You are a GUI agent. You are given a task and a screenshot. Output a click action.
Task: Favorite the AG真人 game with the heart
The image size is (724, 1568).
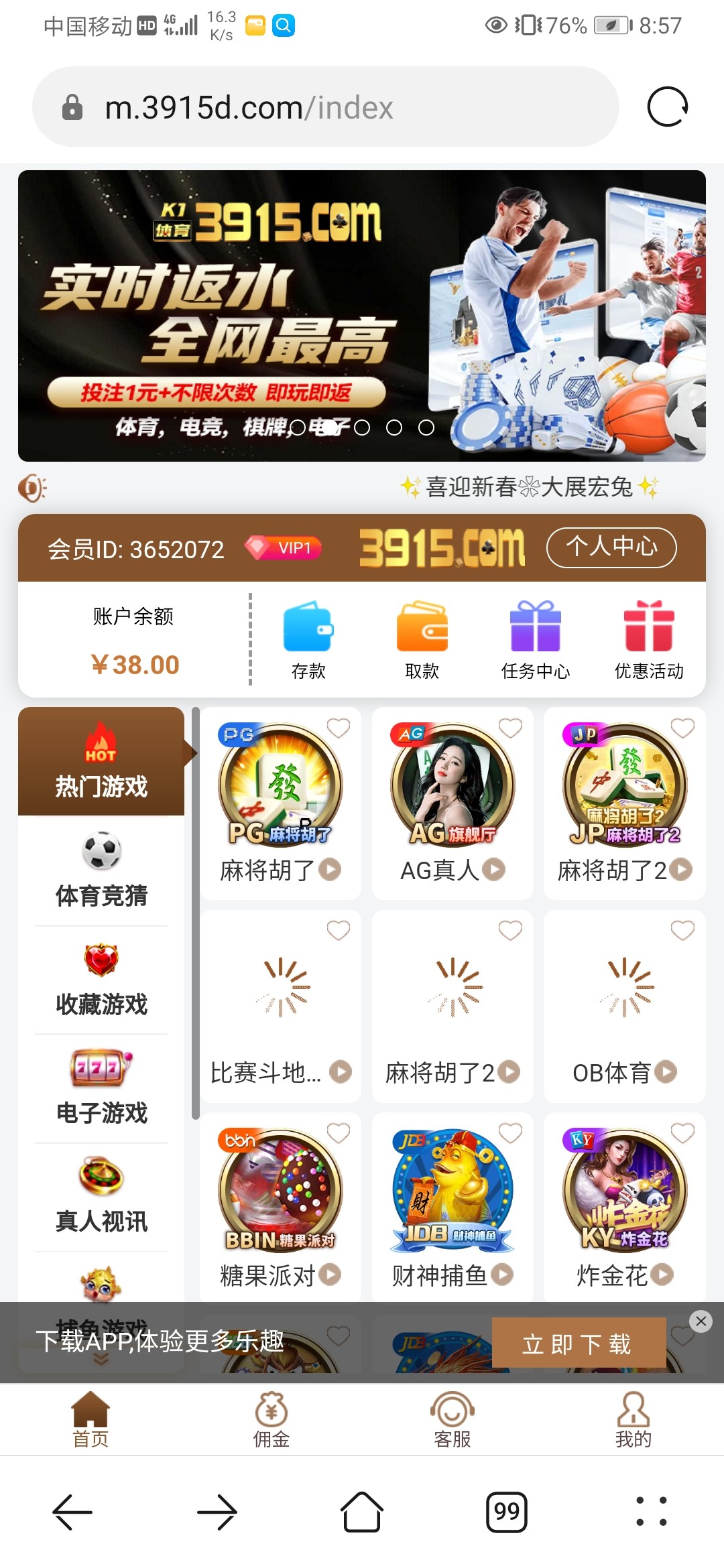(510, 728)
